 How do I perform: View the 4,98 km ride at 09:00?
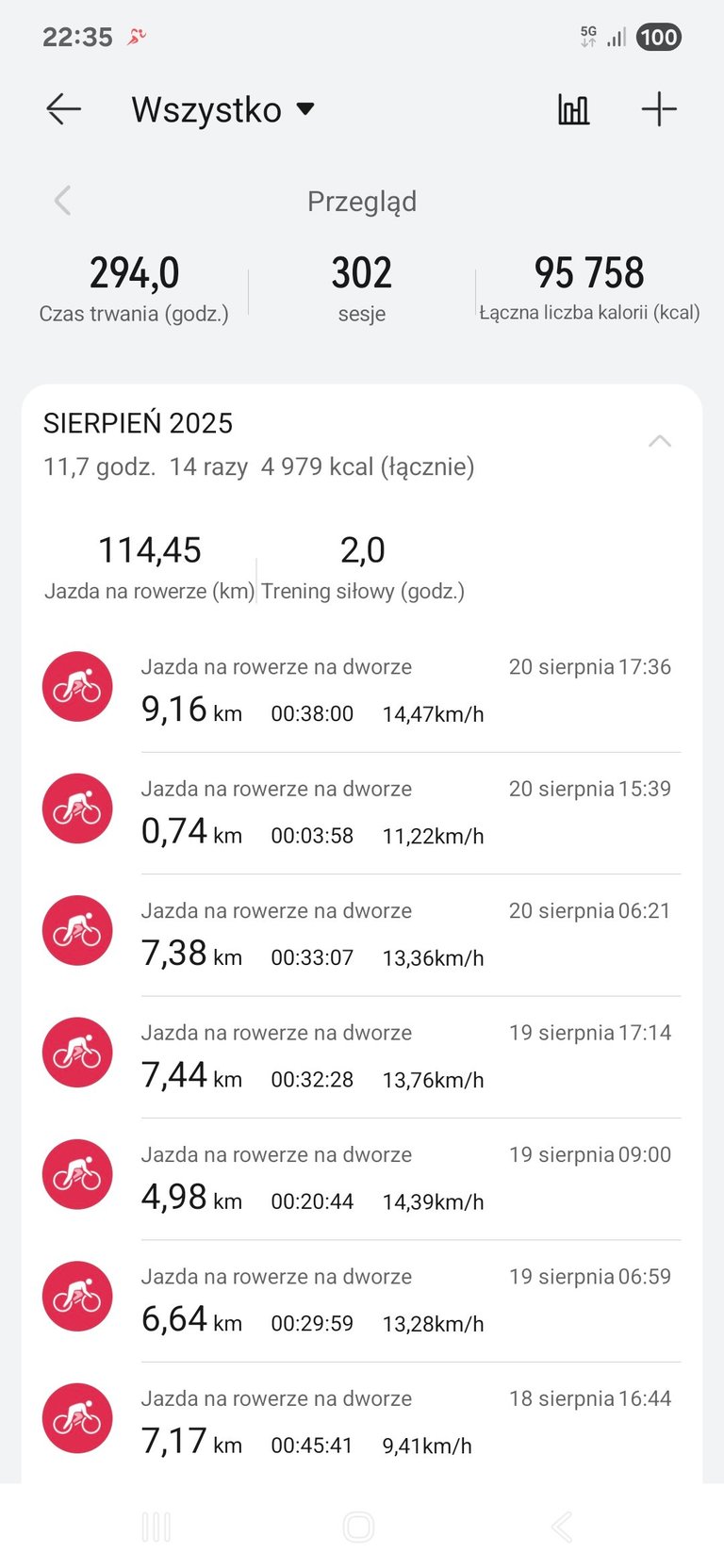[x=362, y=1179]
